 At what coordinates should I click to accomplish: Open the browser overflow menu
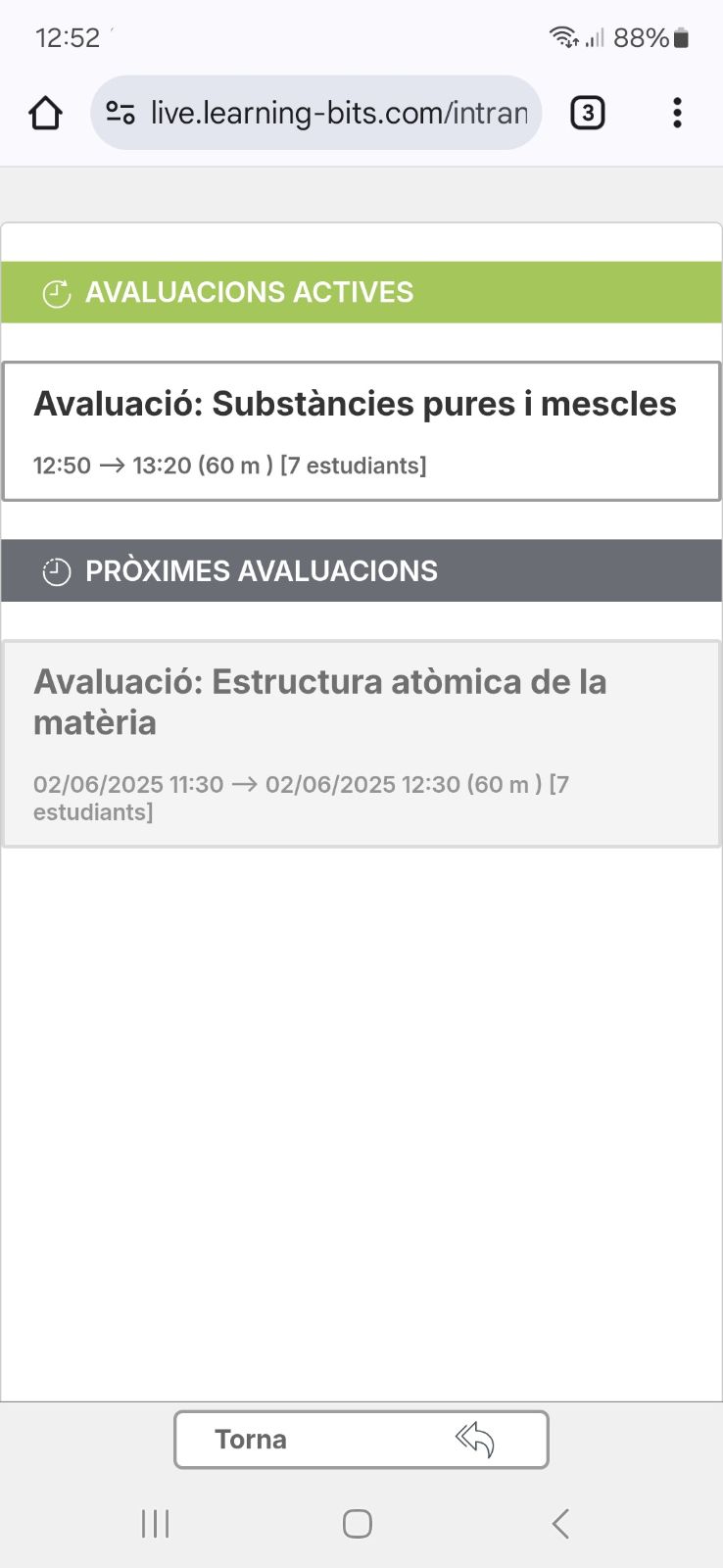[x=677, y=114]
